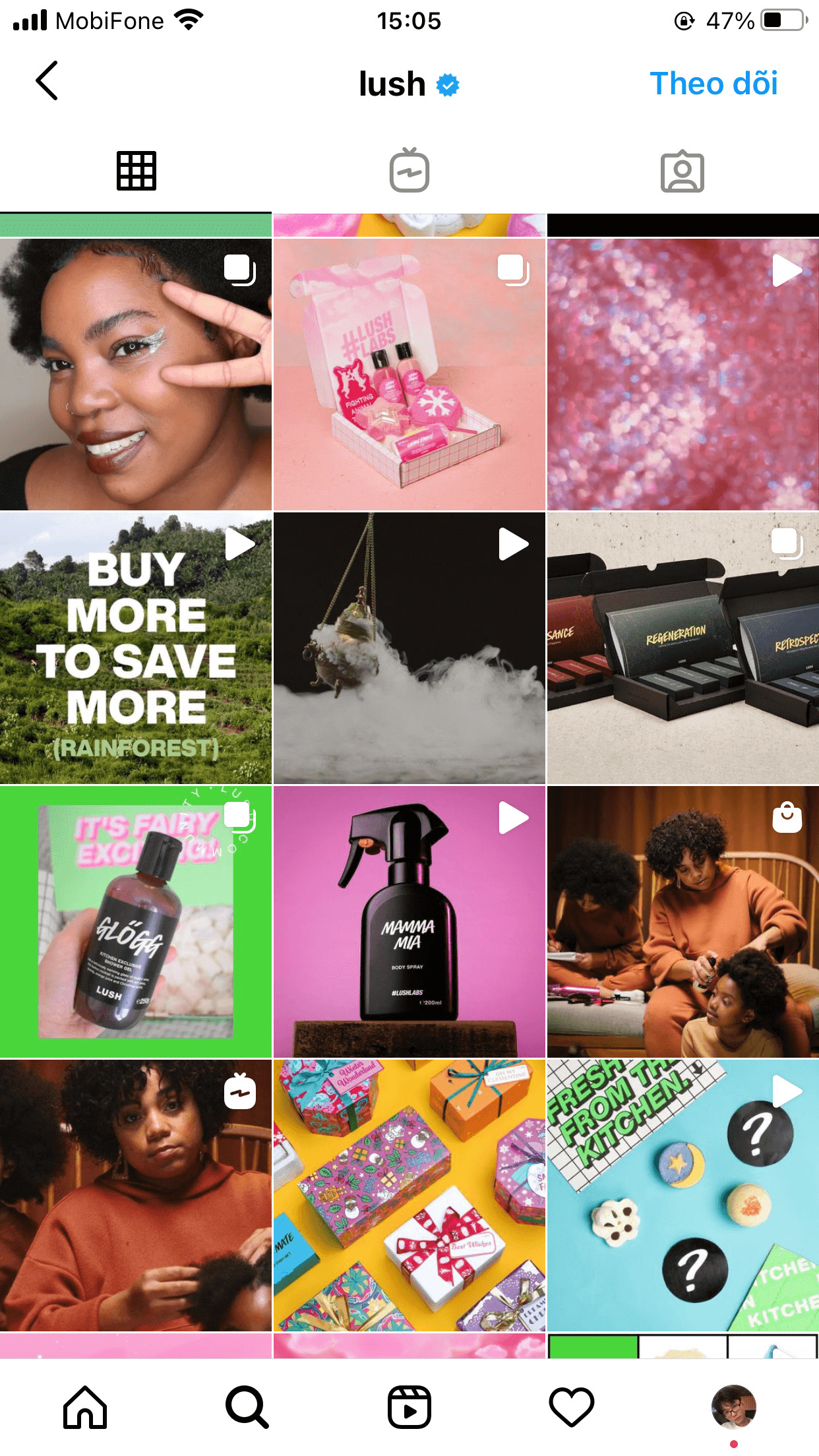The width and height of the screenshot is (819, 1456).
Task: Play the pink glitter video post
Action: point(682,375)
